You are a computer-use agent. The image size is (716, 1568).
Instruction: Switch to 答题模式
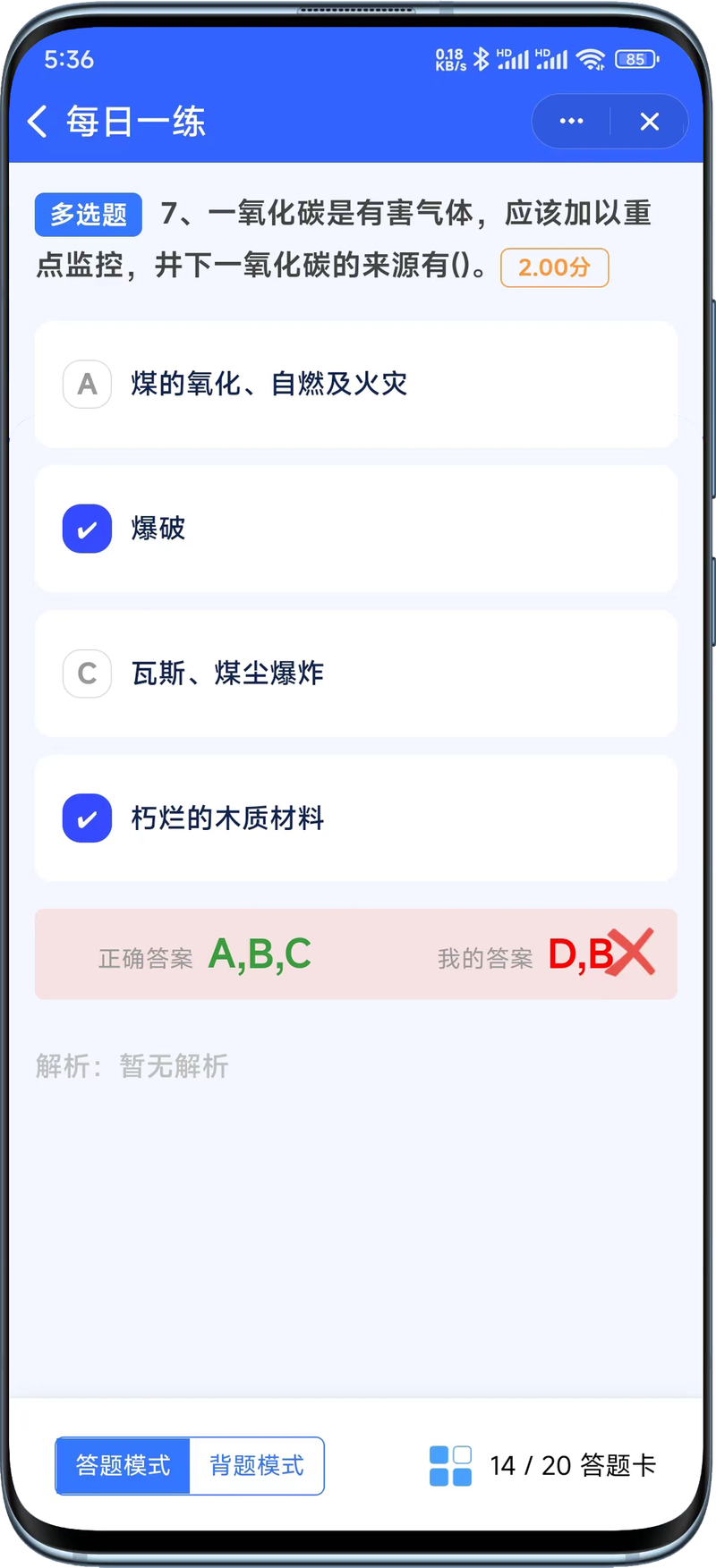[123, 1465]
